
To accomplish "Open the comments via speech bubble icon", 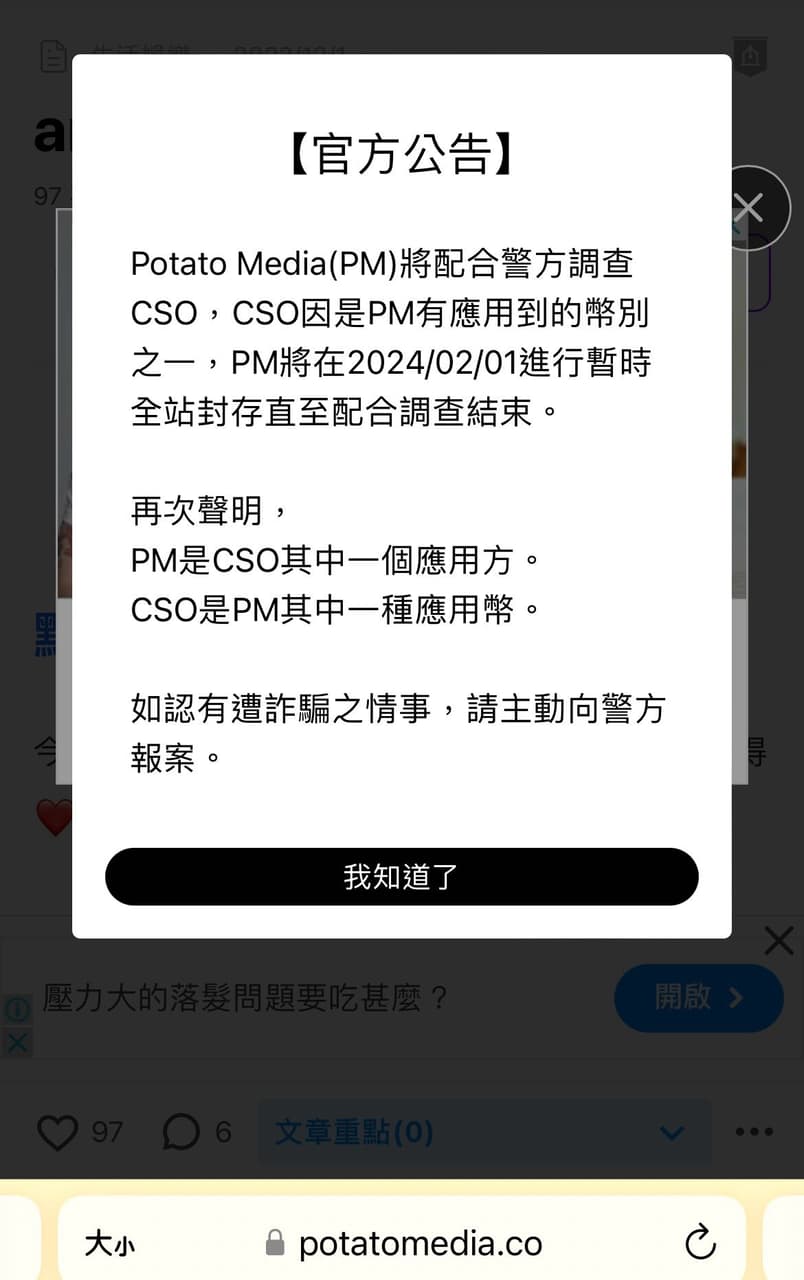I will pyautogui.click(x=179, y=1131).
